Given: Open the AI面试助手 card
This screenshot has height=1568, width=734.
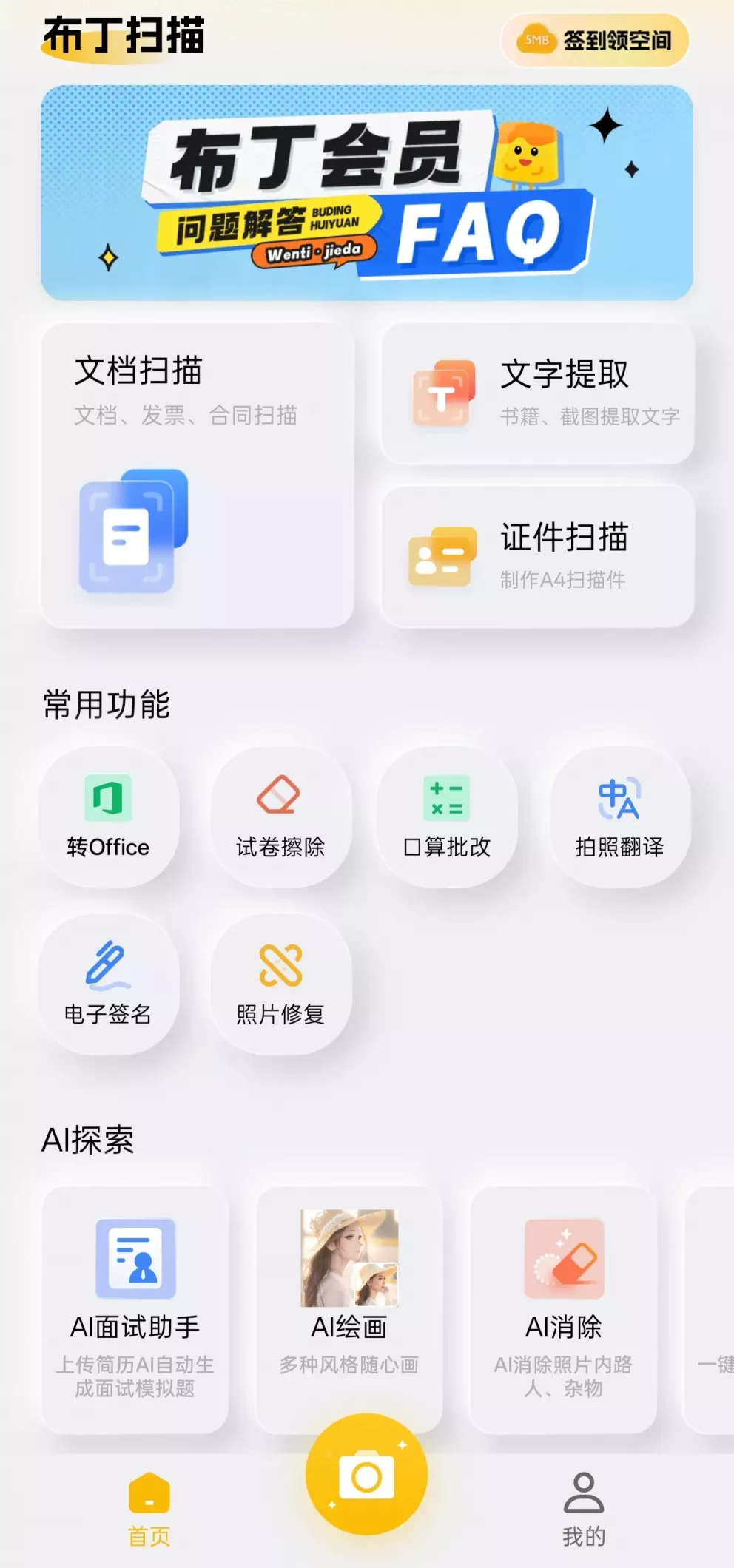Looking at the screenshot, I should point(135,1309).
